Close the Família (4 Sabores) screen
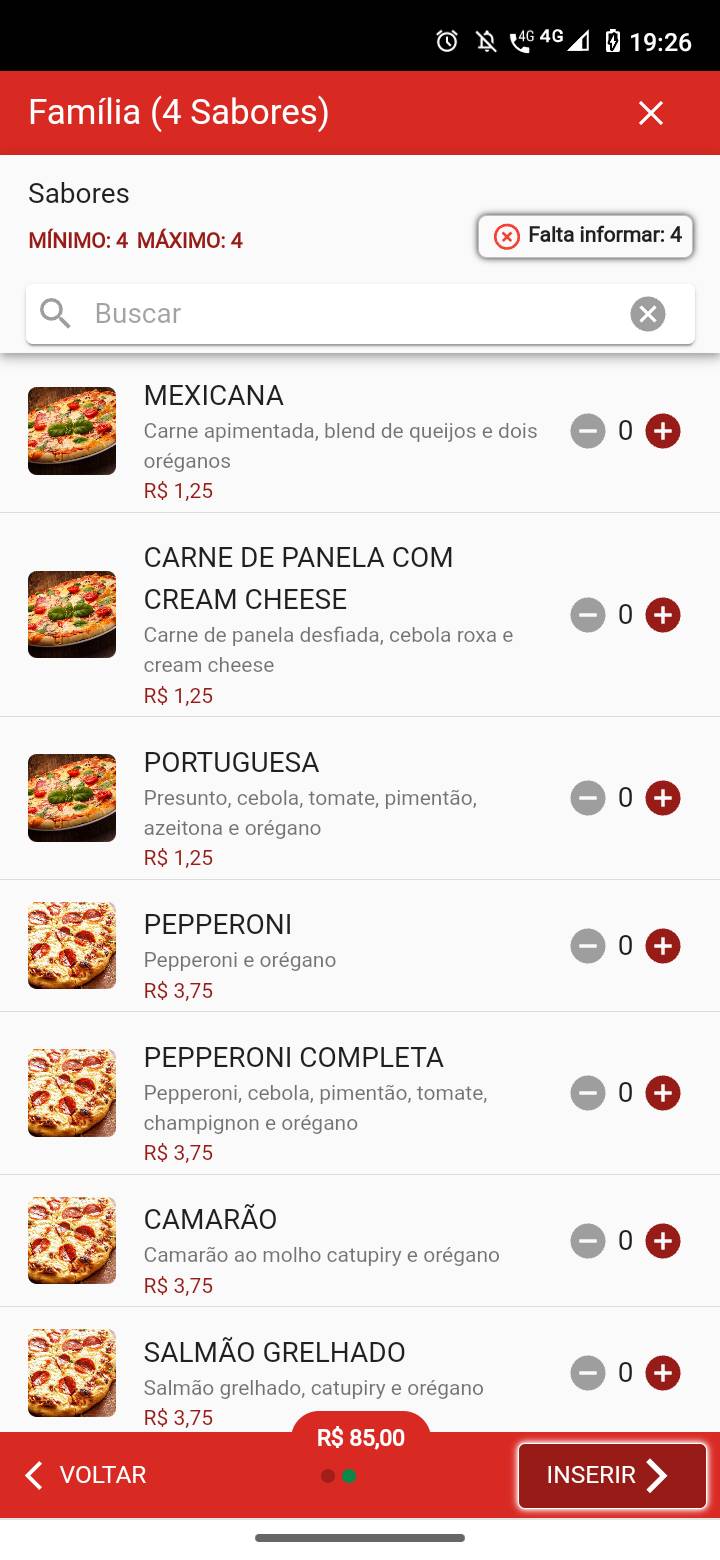This screenshot has width=720, height=1560. pyautogui.click(x=651, y=112)
